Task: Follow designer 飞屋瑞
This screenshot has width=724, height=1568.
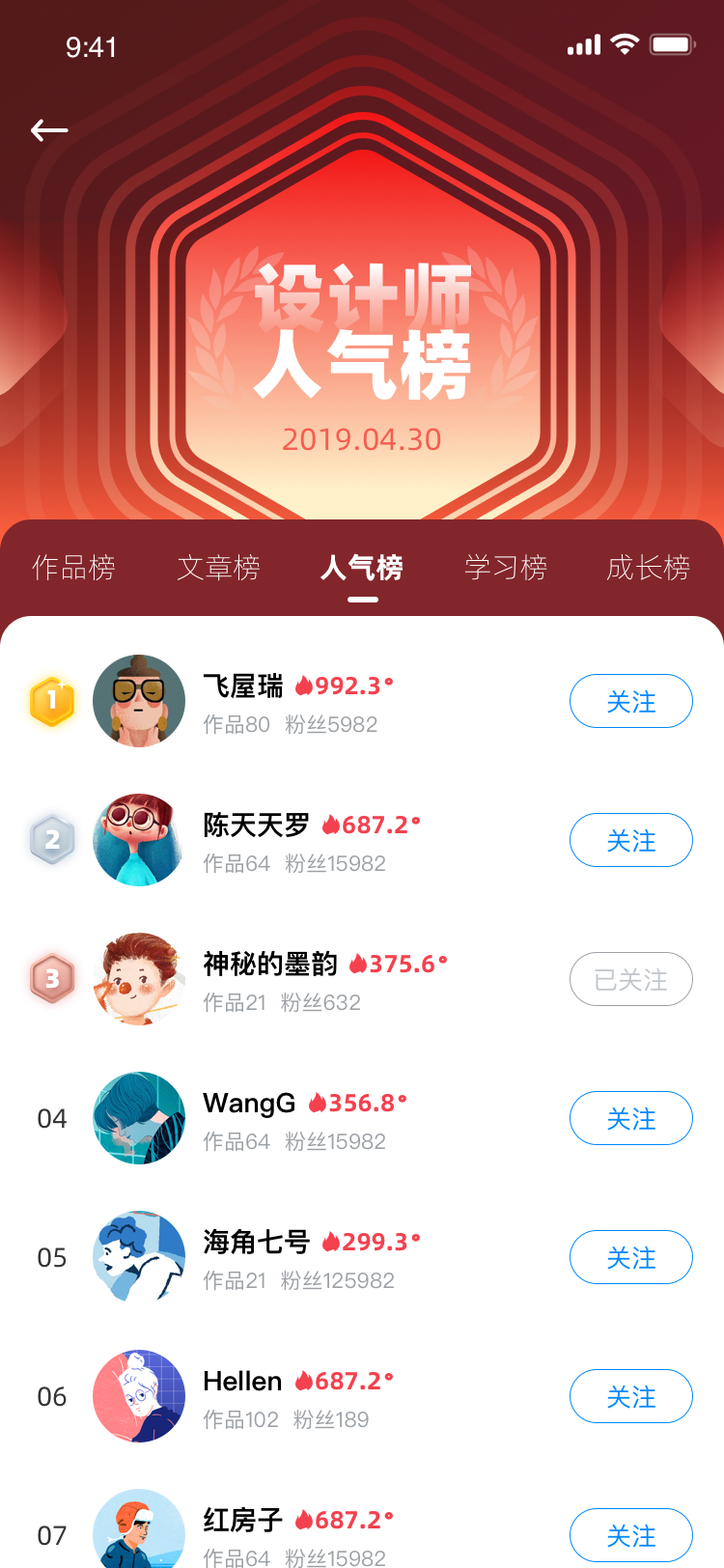Action: (x=631, y=701)
